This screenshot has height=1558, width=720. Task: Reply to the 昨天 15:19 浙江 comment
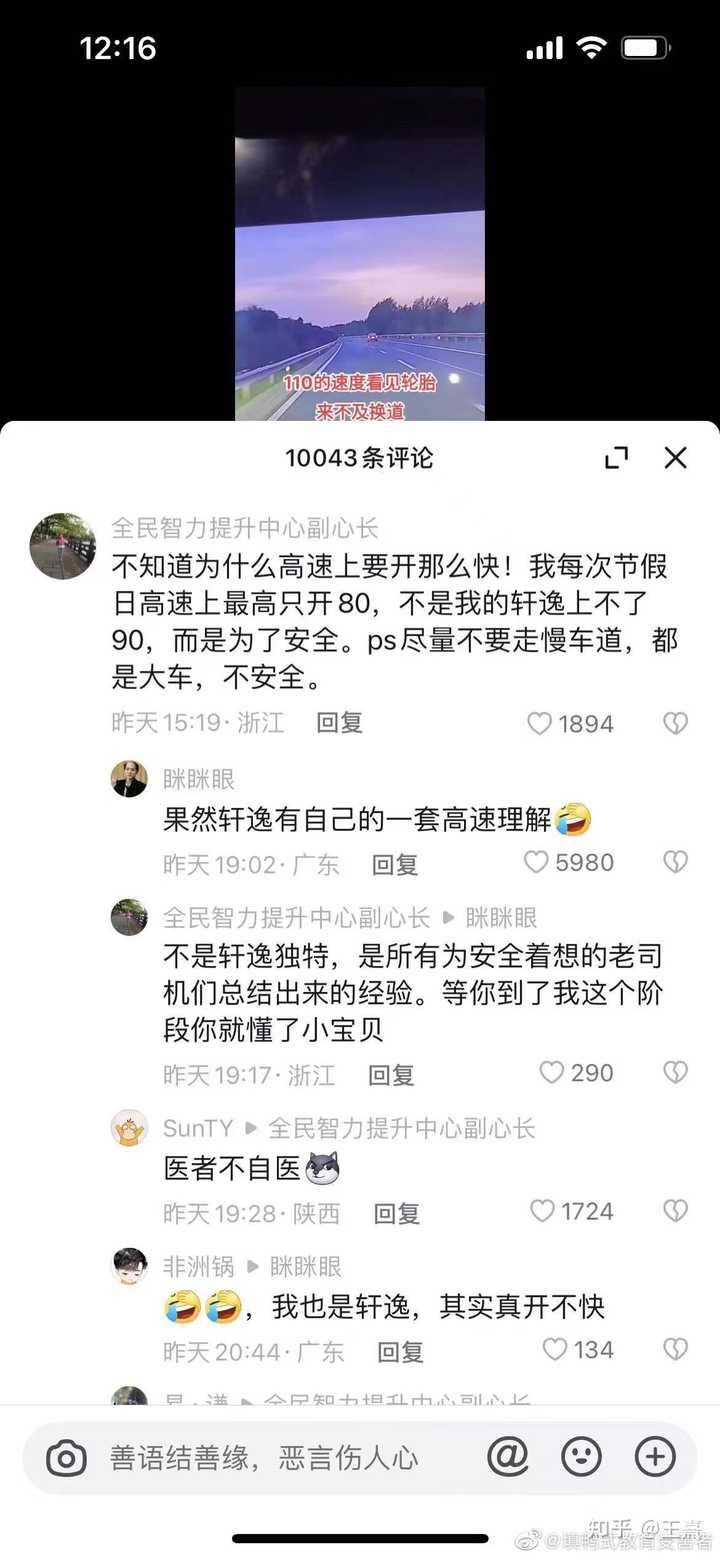tap(339, 722)
